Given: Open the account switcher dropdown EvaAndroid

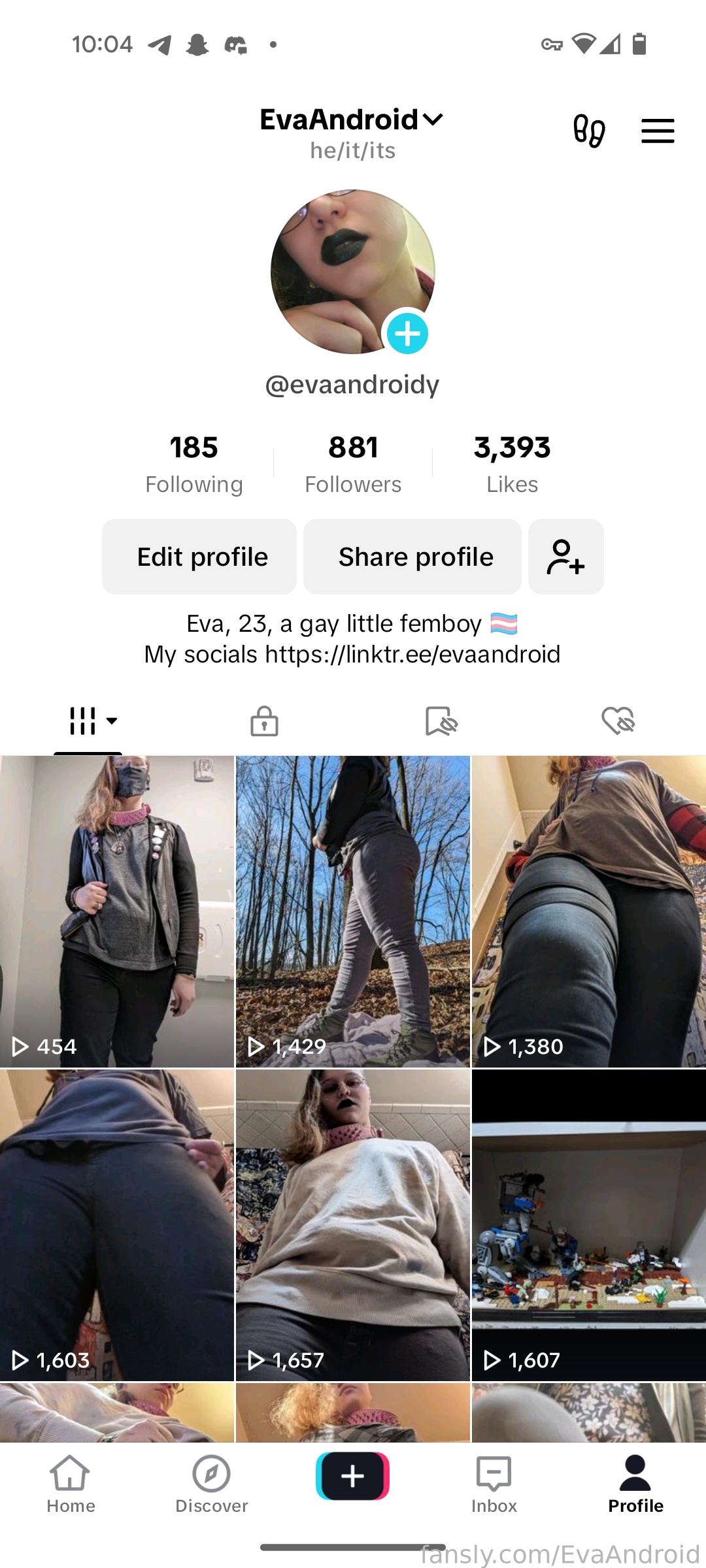Looking at the screenshot, I should 352,120.
